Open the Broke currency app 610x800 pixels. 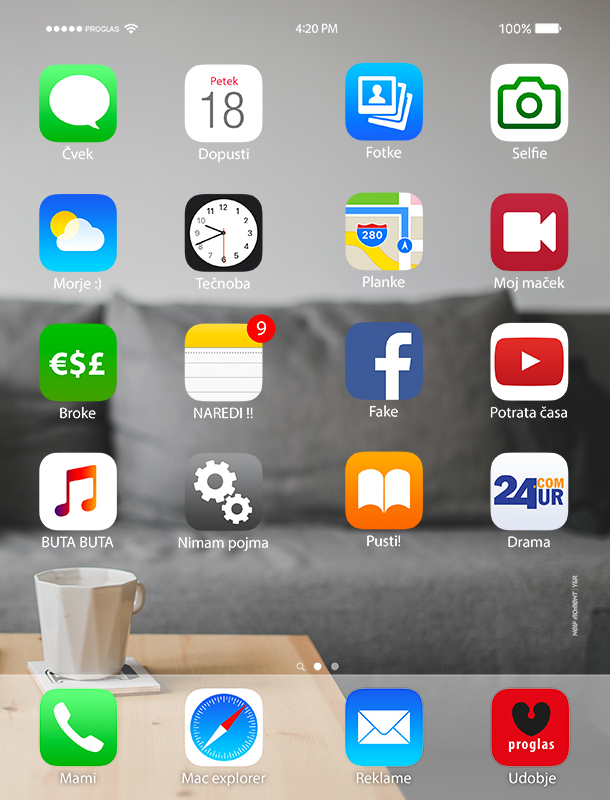[78, 362]
